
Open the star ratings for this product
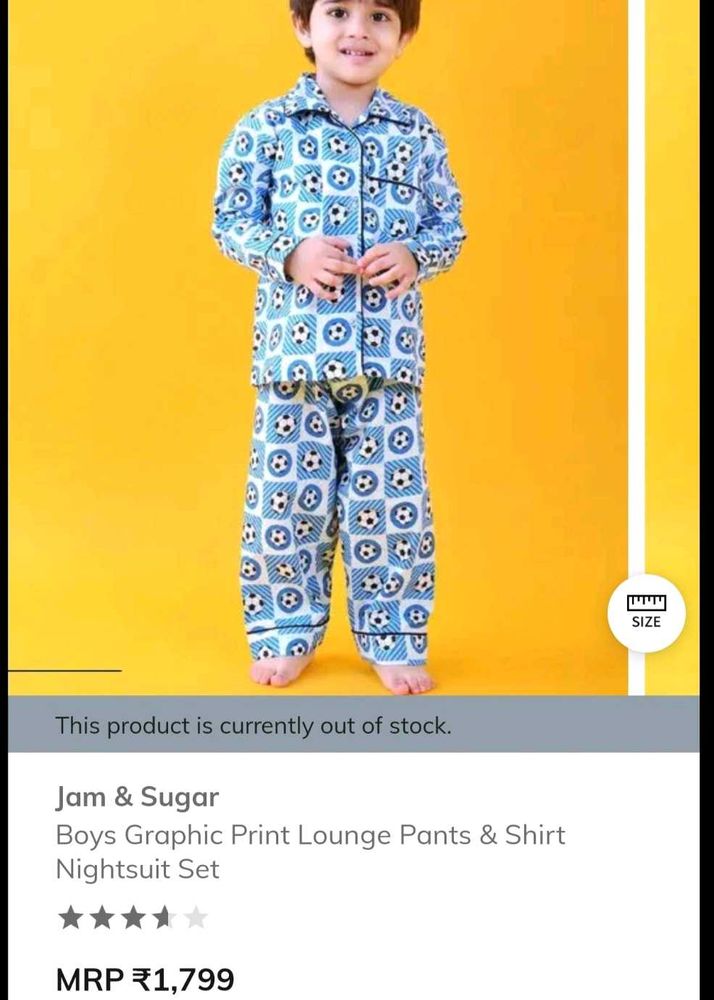pos(132,917)
